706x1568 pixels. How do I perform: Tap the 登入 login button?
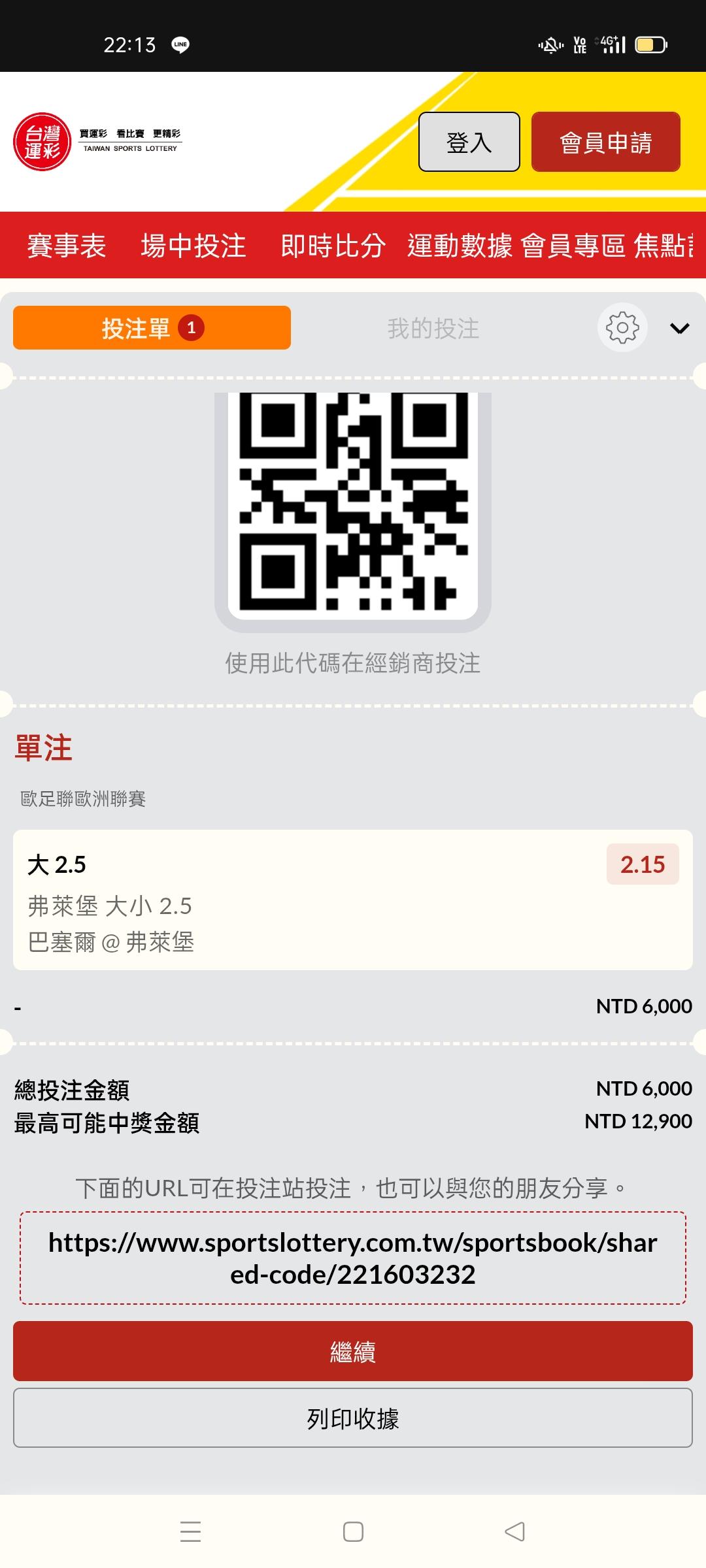click(x=469, y=142)
